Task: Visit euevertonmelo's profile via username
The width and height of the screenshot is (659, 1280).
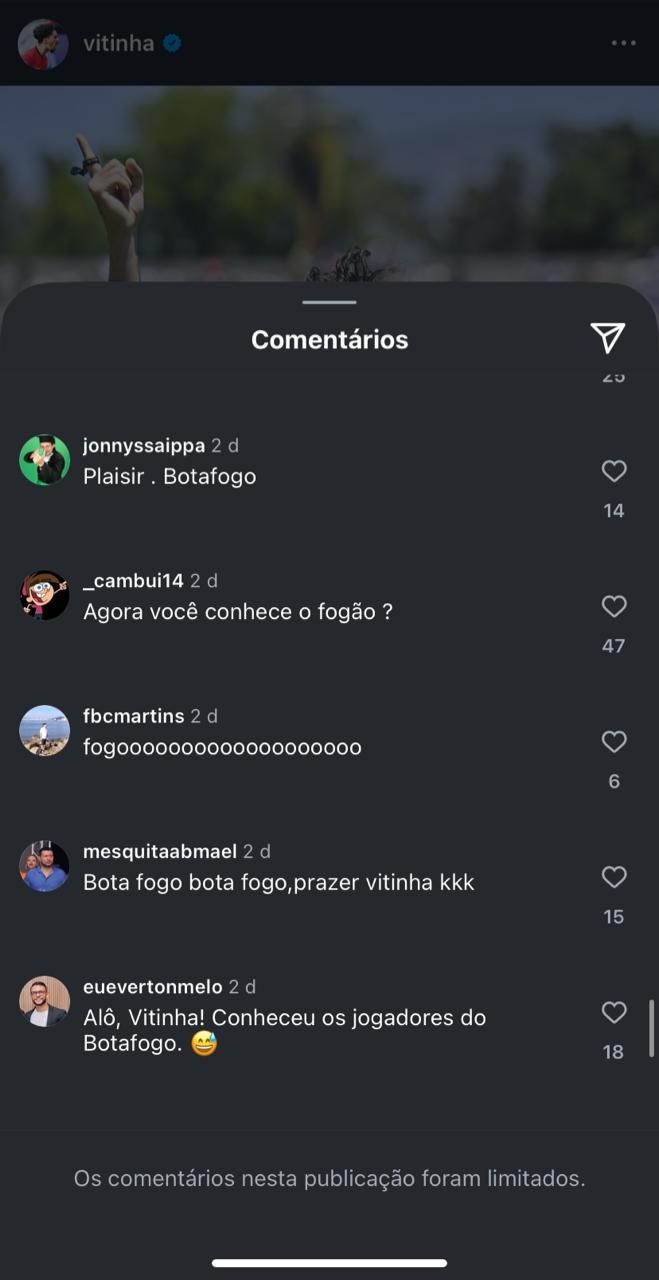Action: click(153, 987)
